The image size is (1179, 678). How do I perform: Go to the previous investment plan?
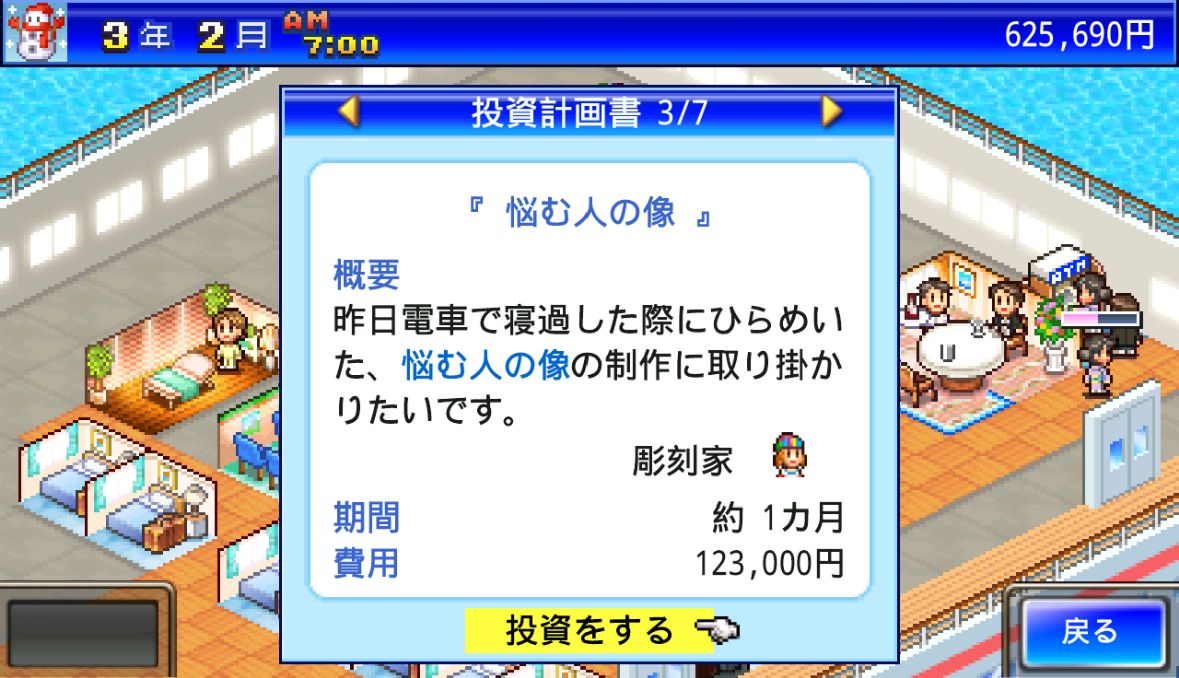tap(349, 112)
